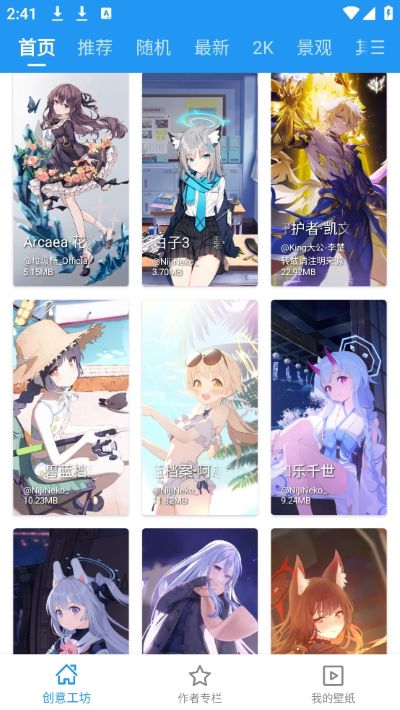Select the 首页 tab
The image size is (400, 710).
pos(37,47)
